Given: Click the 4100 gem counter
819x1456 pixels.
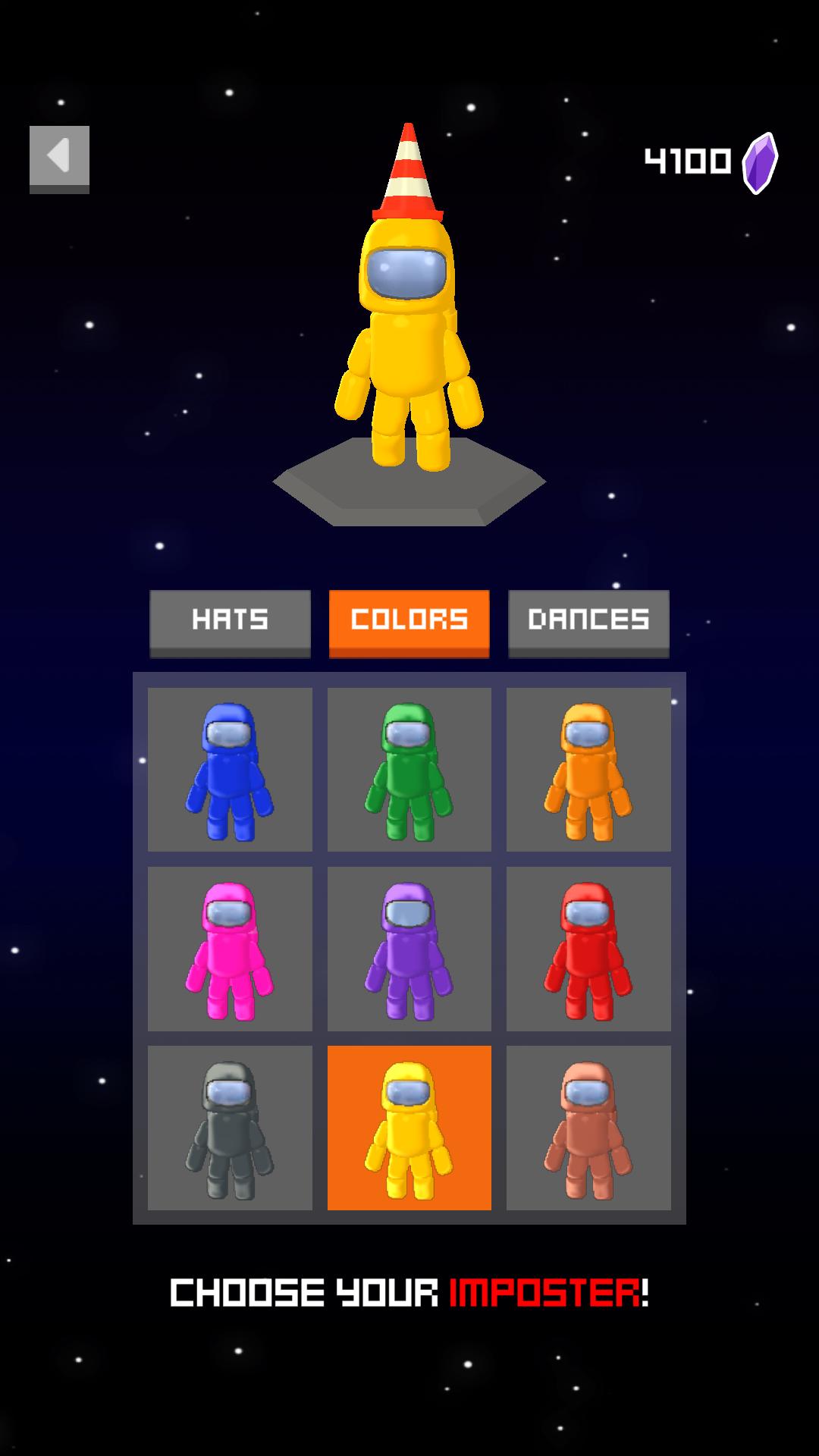Looking at the screenshot, I should (x=689, y=159).
